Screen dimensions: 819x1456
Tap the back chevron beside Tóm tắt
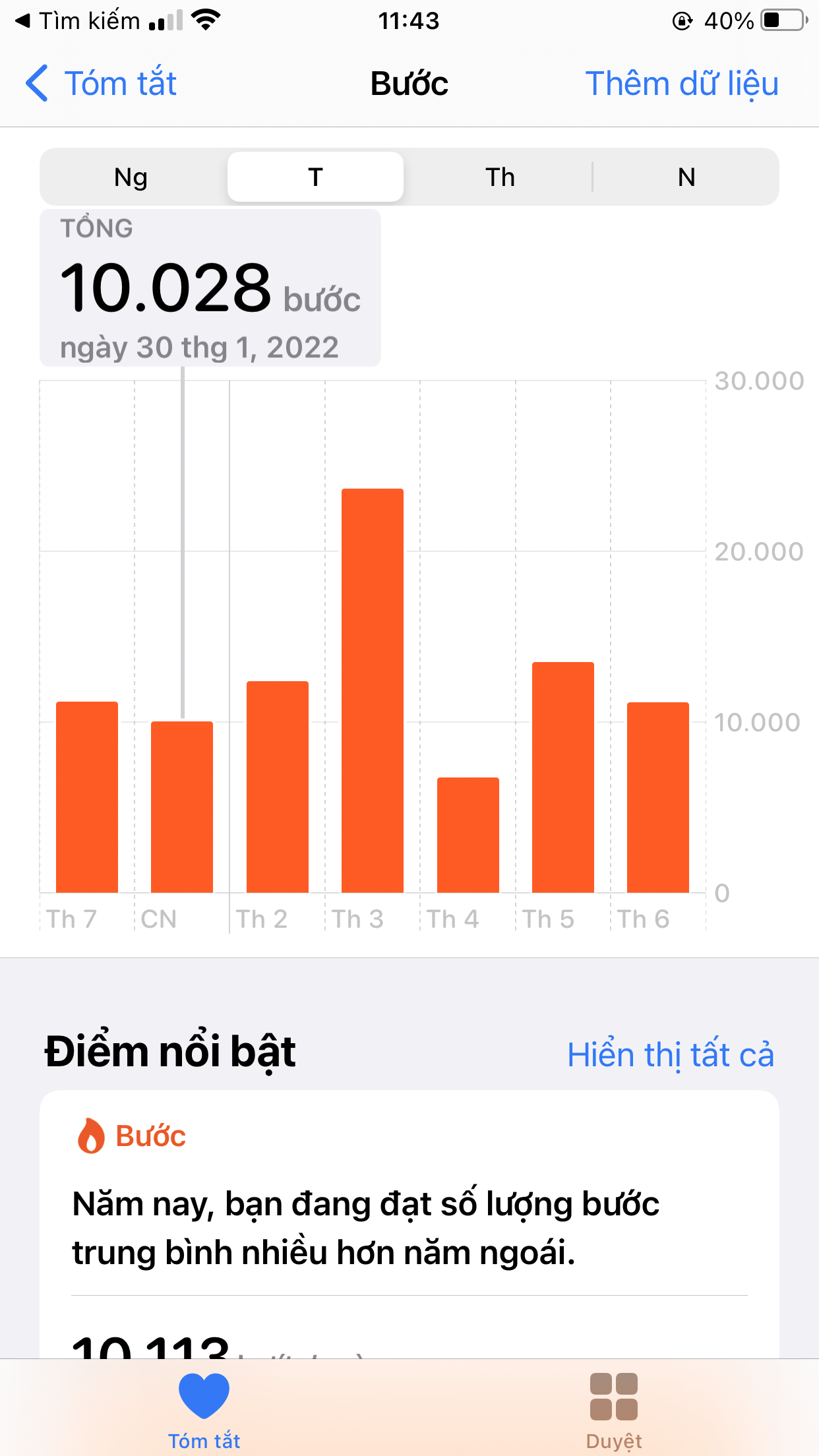pos(38,83)
